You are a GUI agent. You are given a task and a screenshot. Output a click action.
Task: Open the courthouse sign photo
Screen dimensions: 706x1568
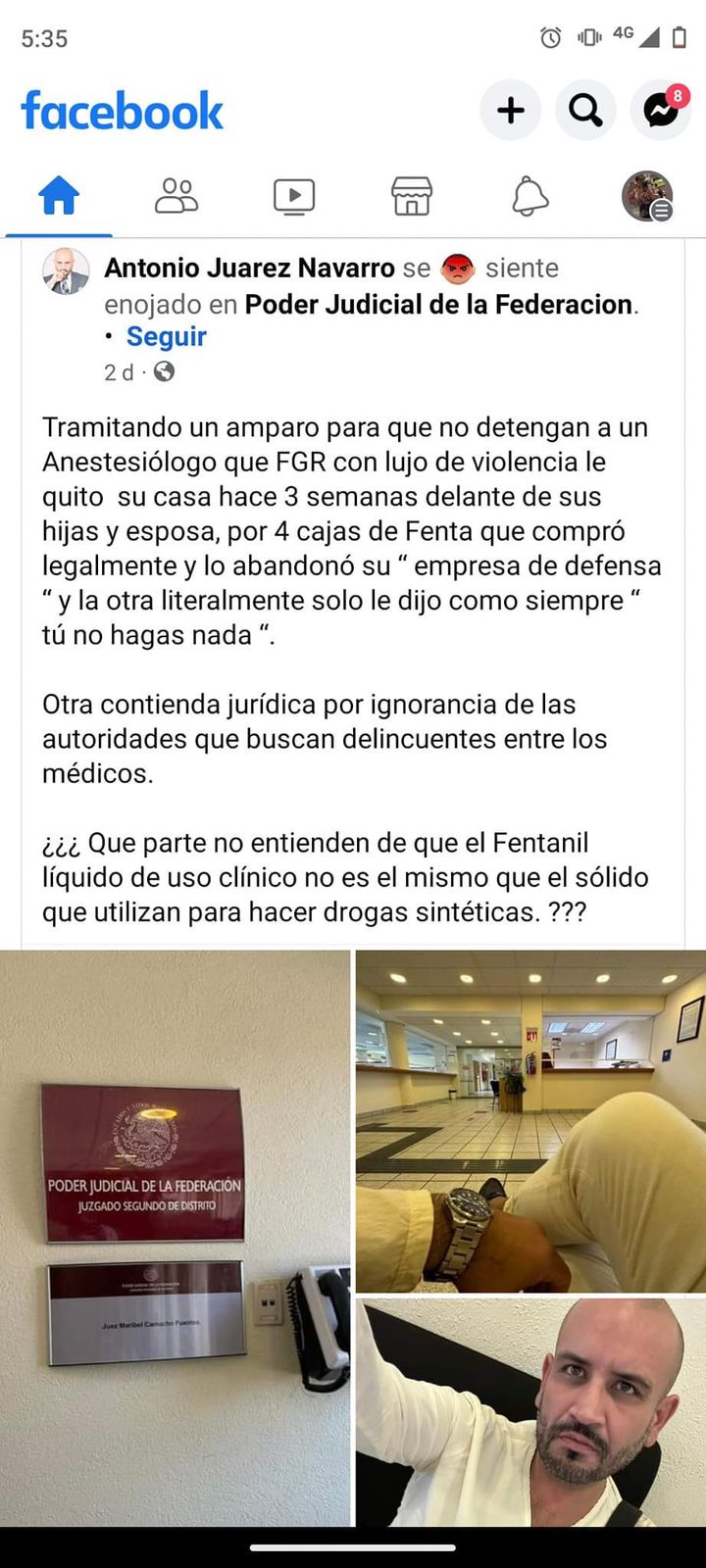tap(175, 1238)
